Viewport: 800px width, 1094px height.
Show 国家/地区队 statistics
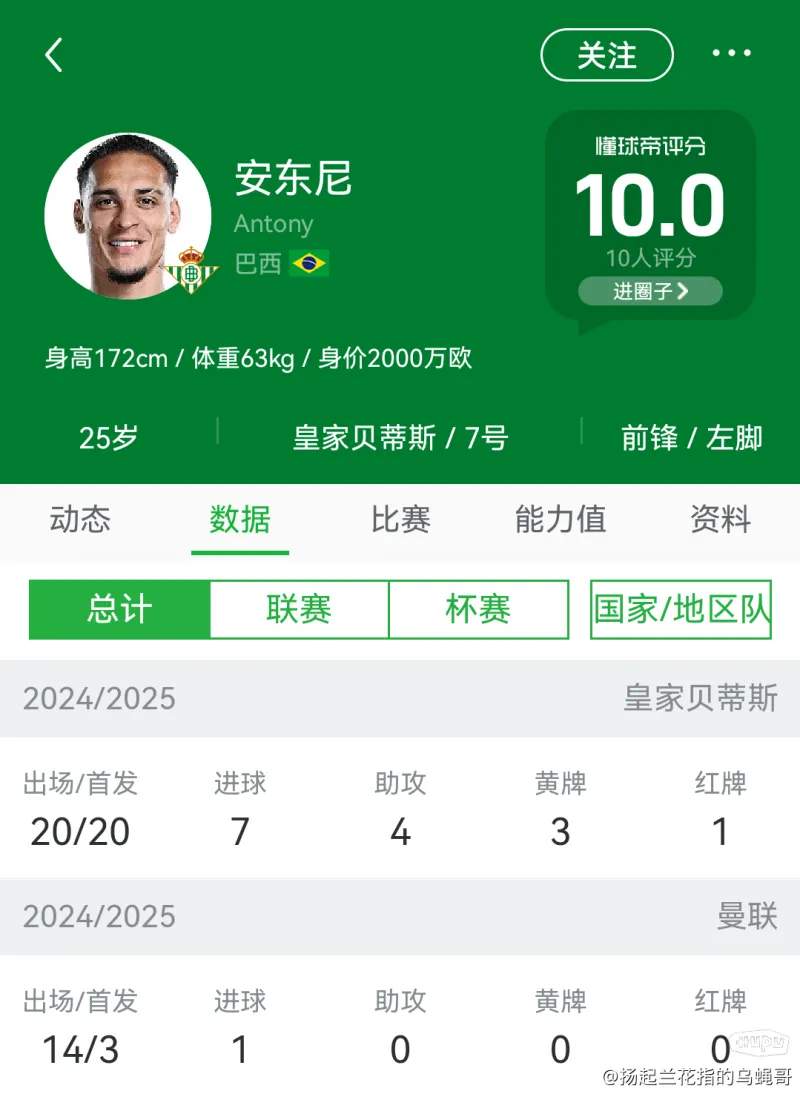(x=681, y=609)
